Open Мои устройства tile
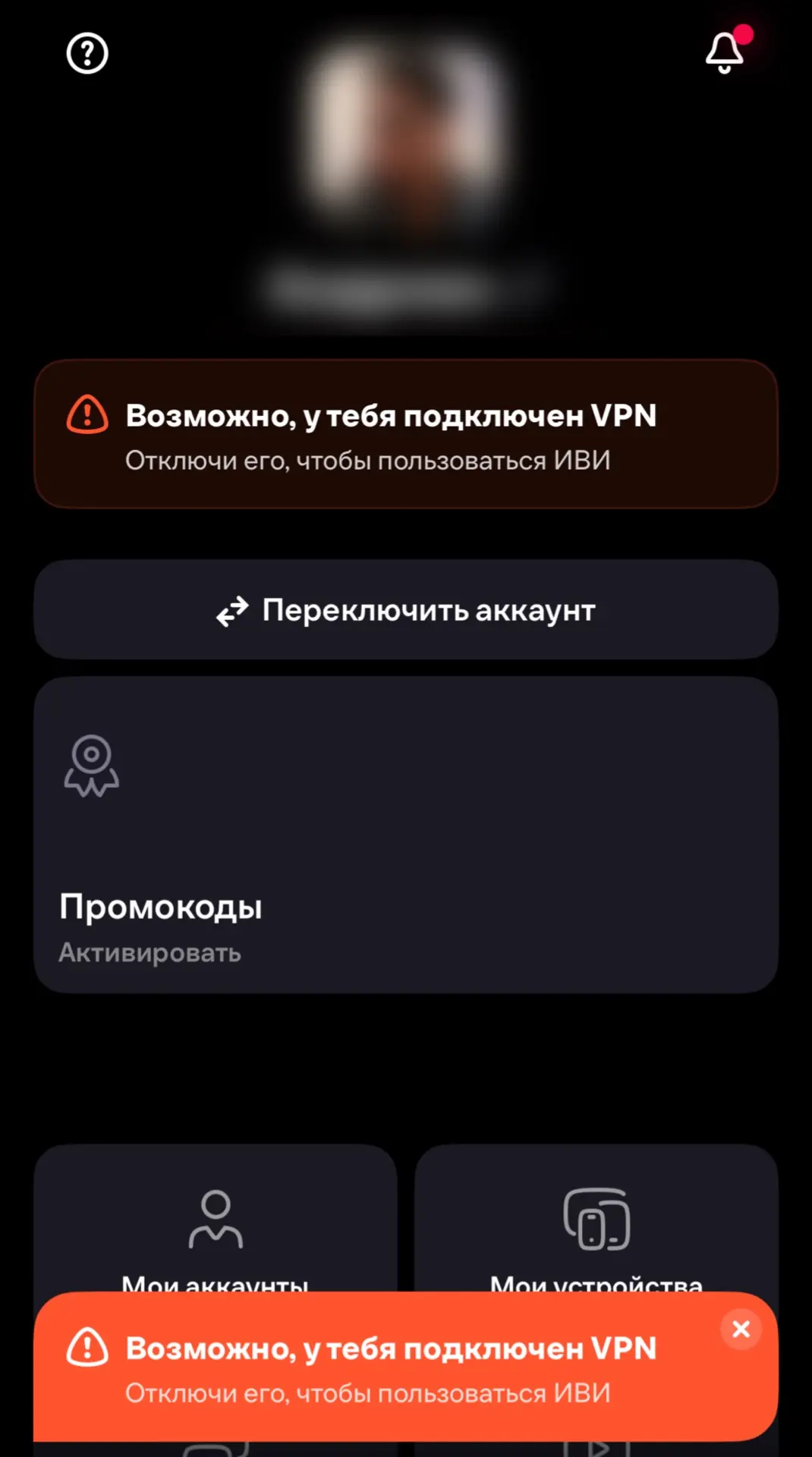 click(596, 1222)
